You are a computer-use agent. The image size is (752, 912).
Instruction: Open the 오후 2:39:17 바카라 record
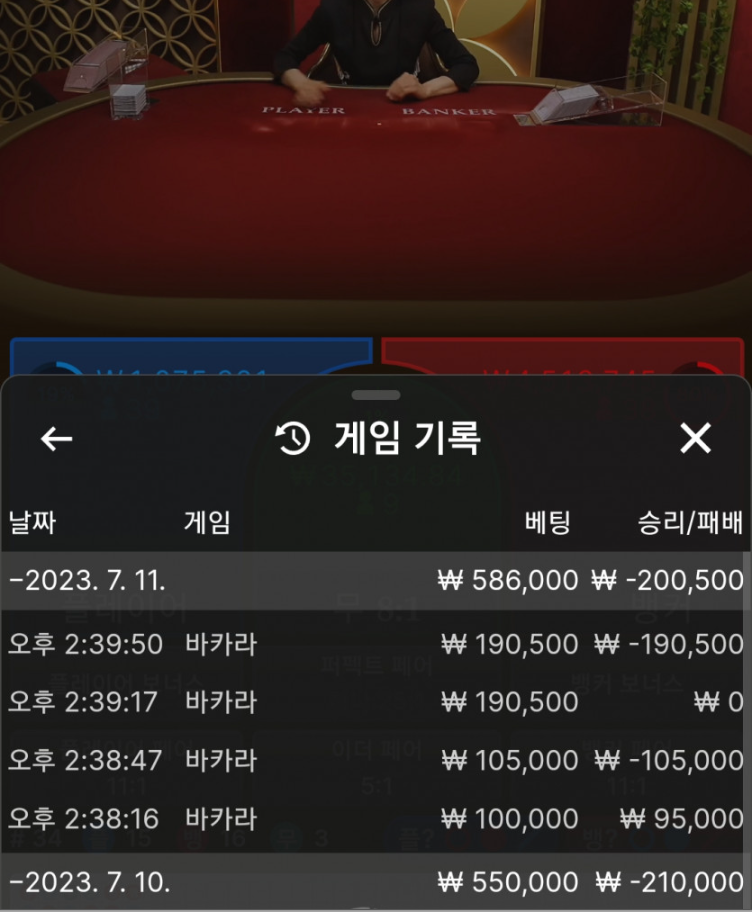[375, 702]
